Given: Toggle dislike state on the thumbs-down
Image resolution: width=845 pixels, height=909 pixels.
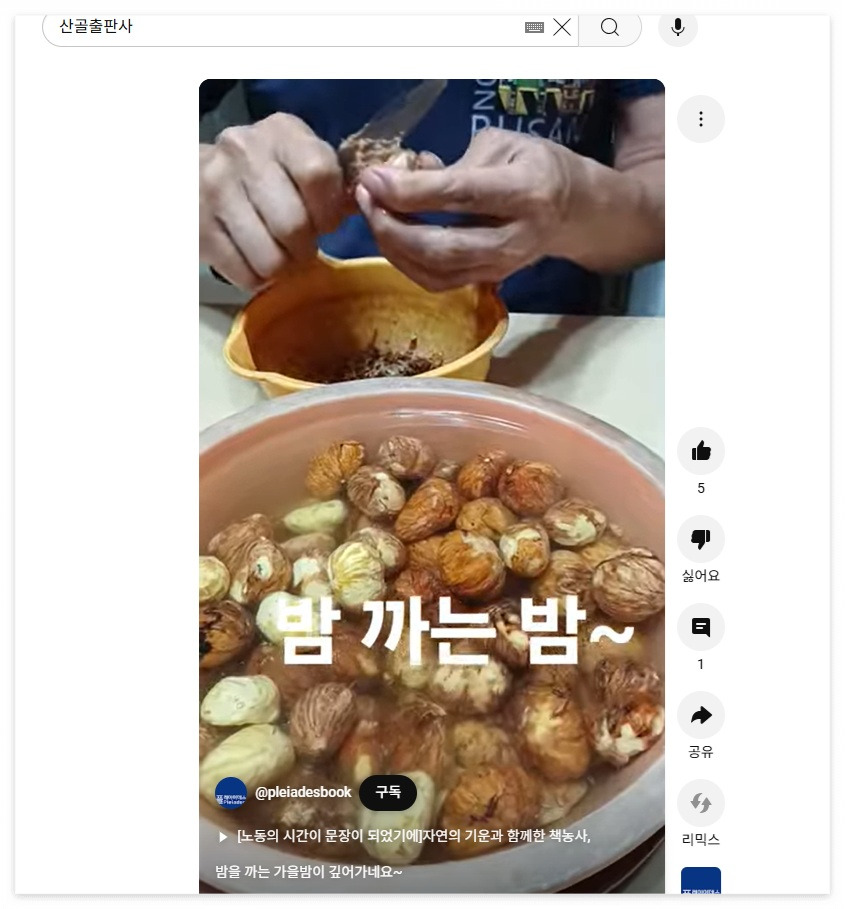Looking at the screenshot, I should [x=700, y=538].
